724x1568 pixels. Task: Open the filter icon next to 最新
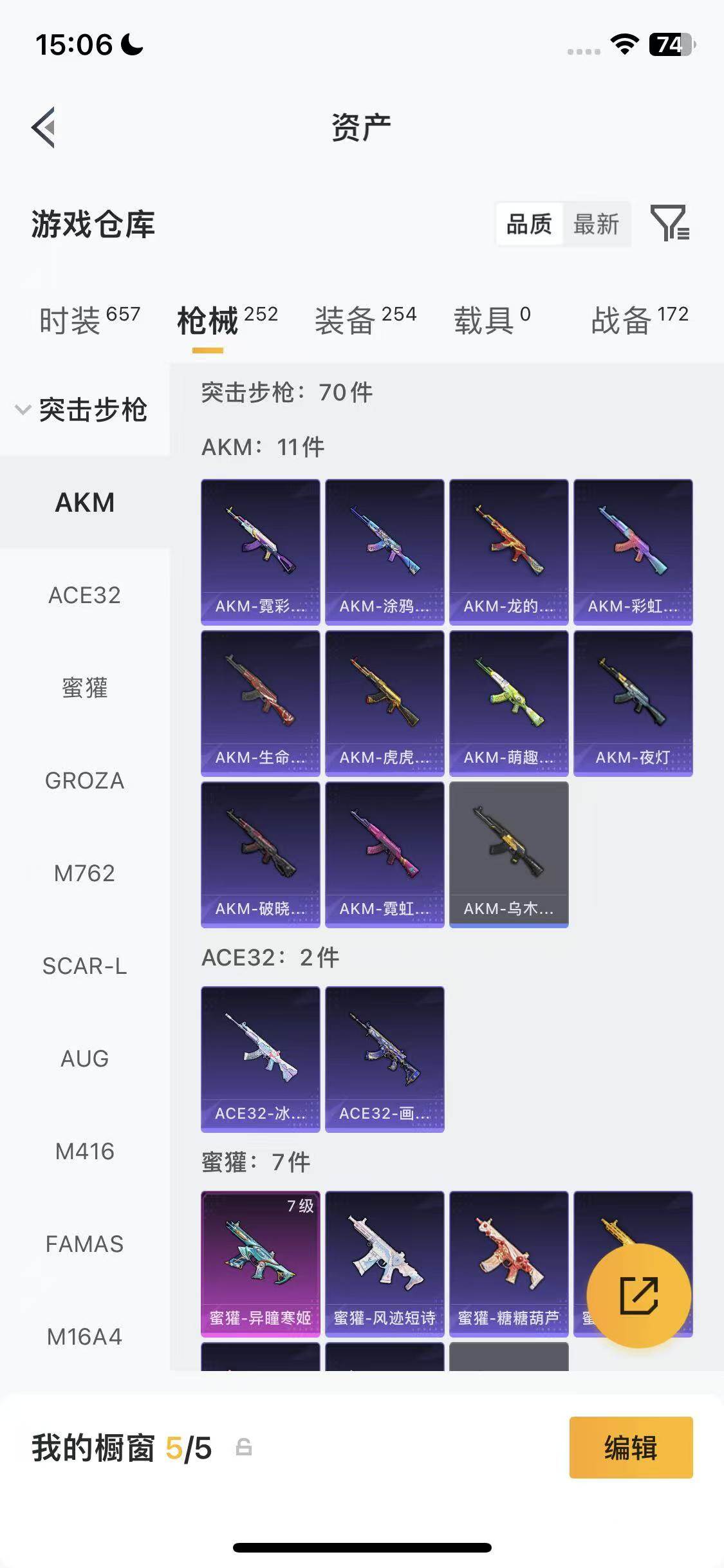pyautogui.click(x=669, y=223)
